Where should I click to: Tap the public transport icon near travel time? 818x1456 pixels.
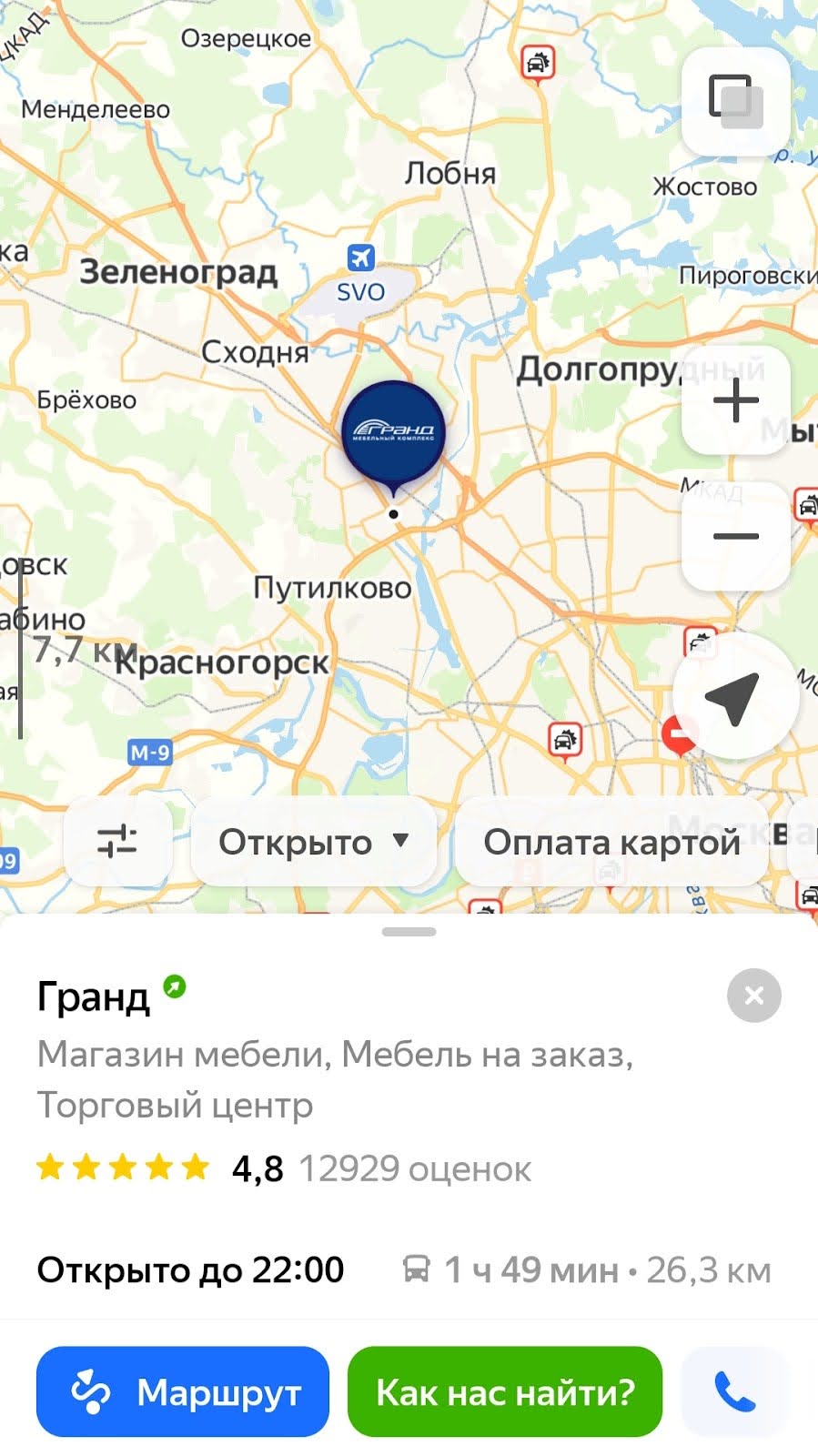pos(417,1268)
